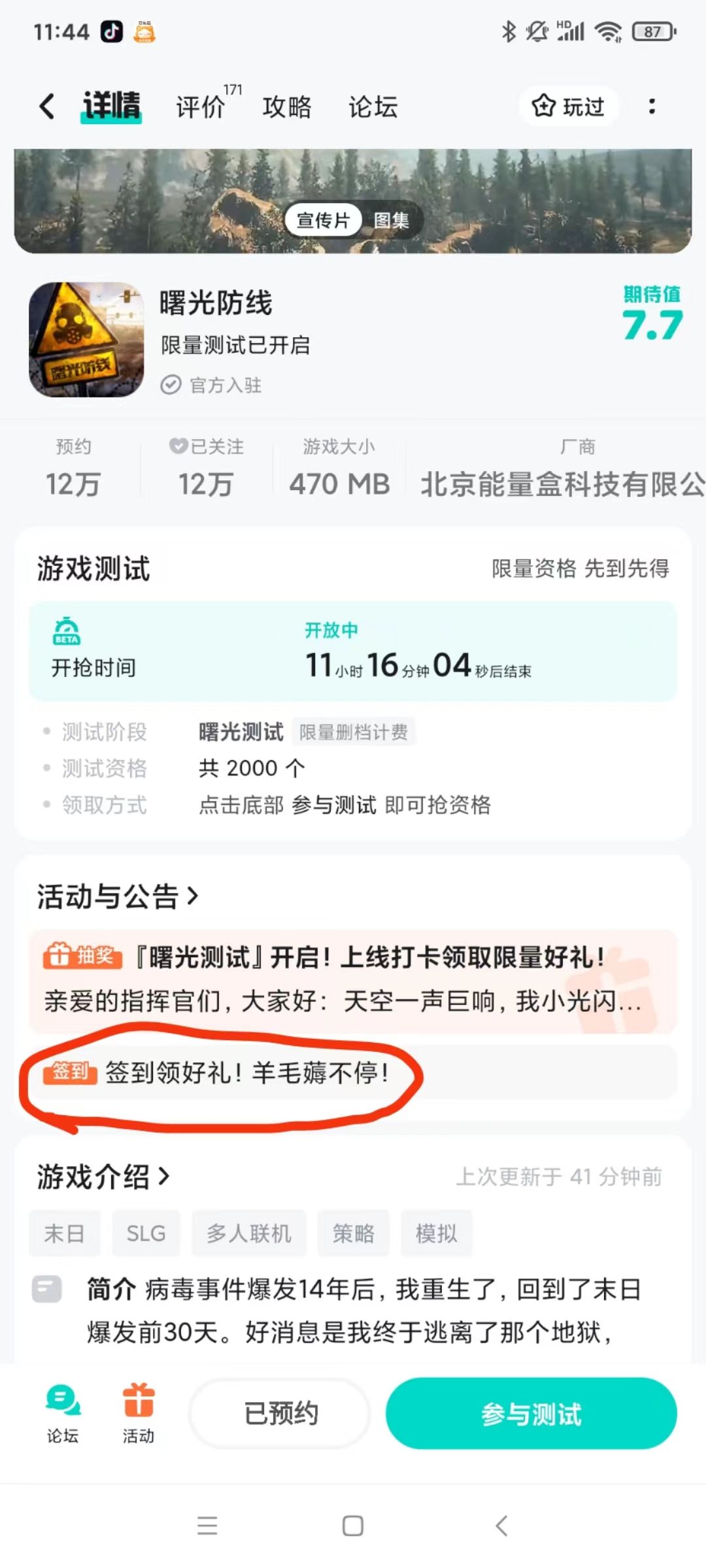Tap the back arrow at top left
706x1568 pixels.
tap(46, 106)
